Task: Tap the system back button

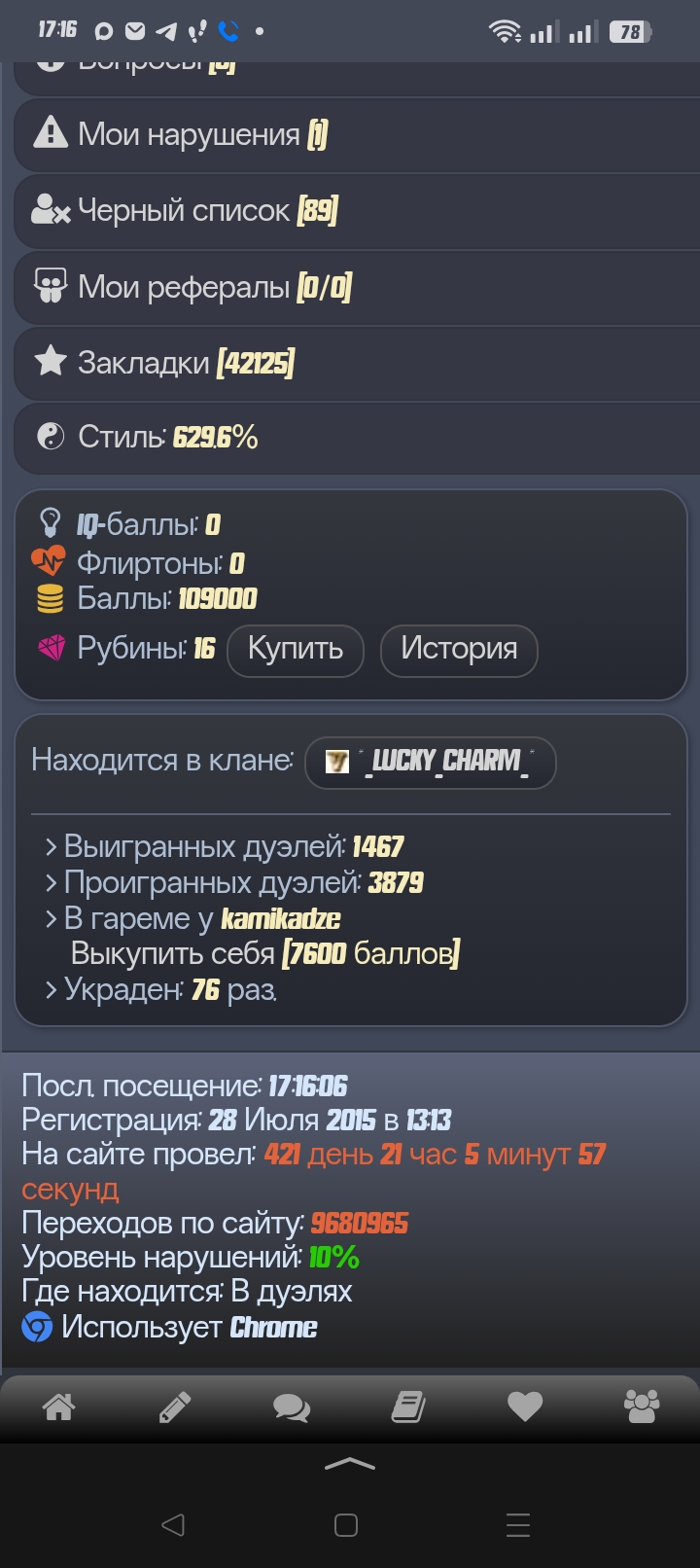Action: point(173,1524)
